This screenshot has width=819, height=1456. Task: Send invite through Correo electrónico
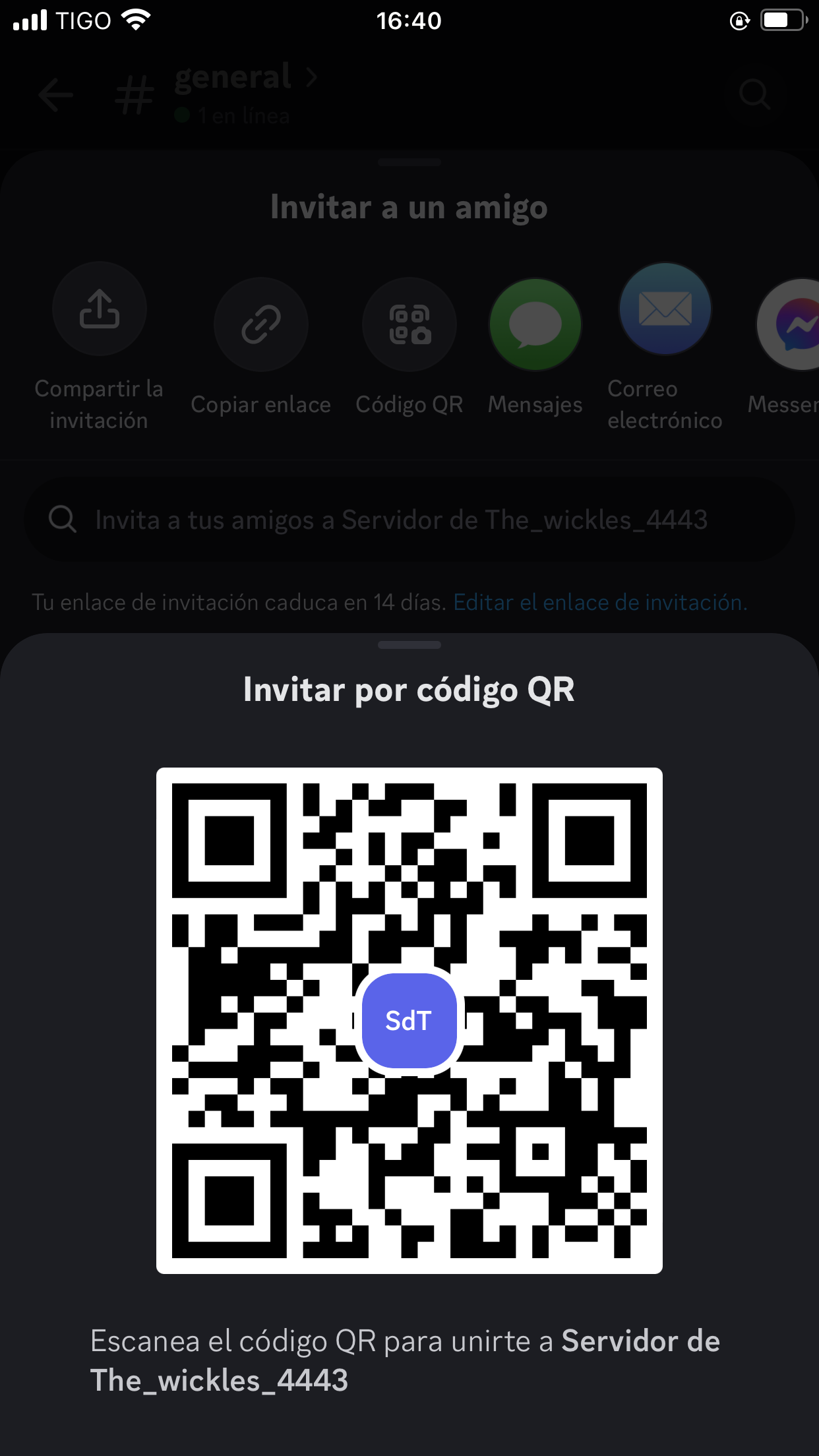[x=665, y=309]
